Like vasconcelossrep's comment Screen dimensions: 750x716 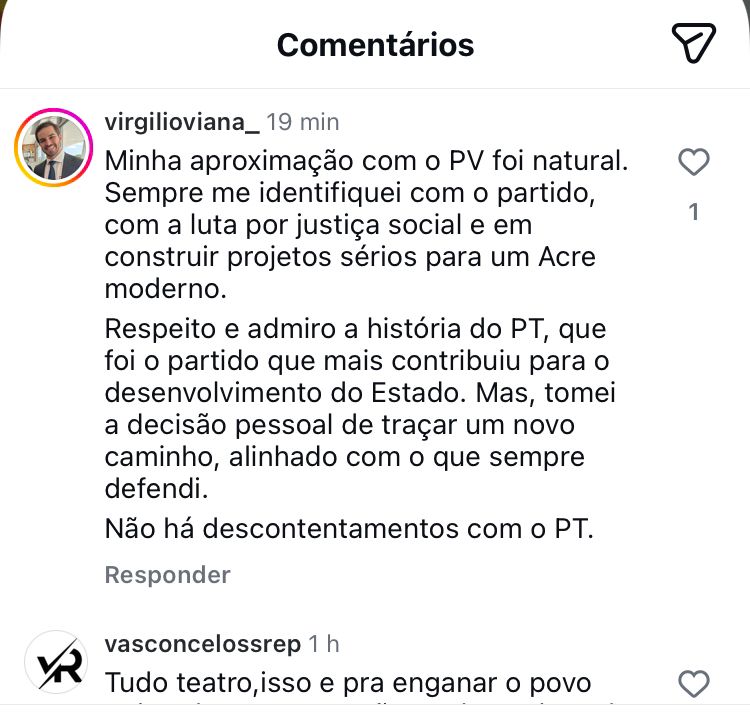click(694, 684)
